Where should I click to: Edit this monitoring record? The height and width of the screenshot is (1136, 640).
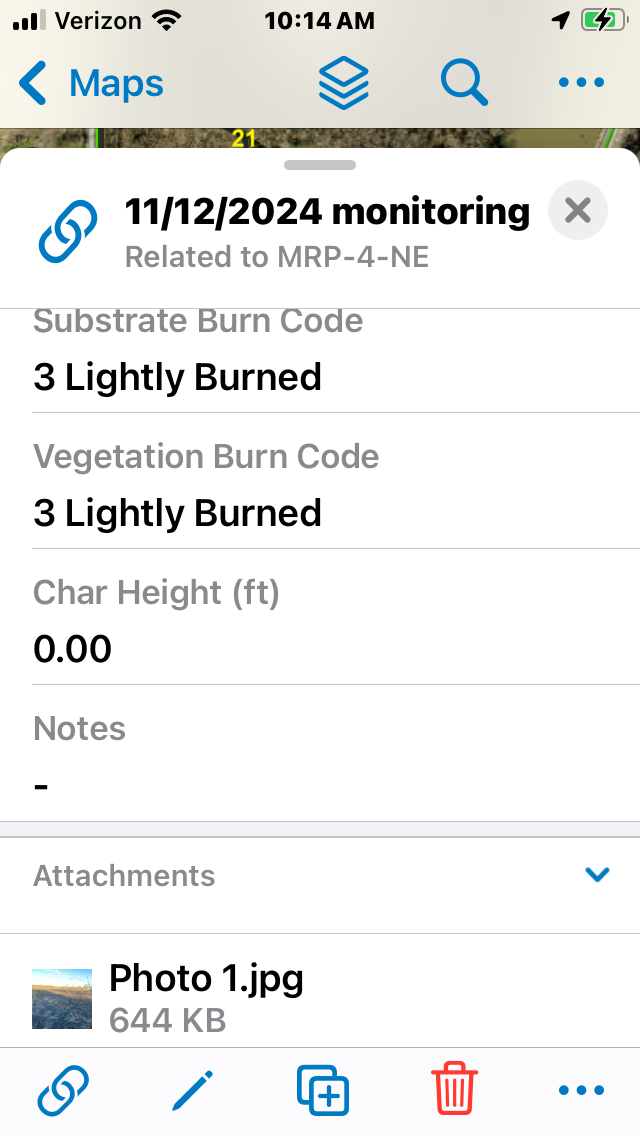point(193,1090)
